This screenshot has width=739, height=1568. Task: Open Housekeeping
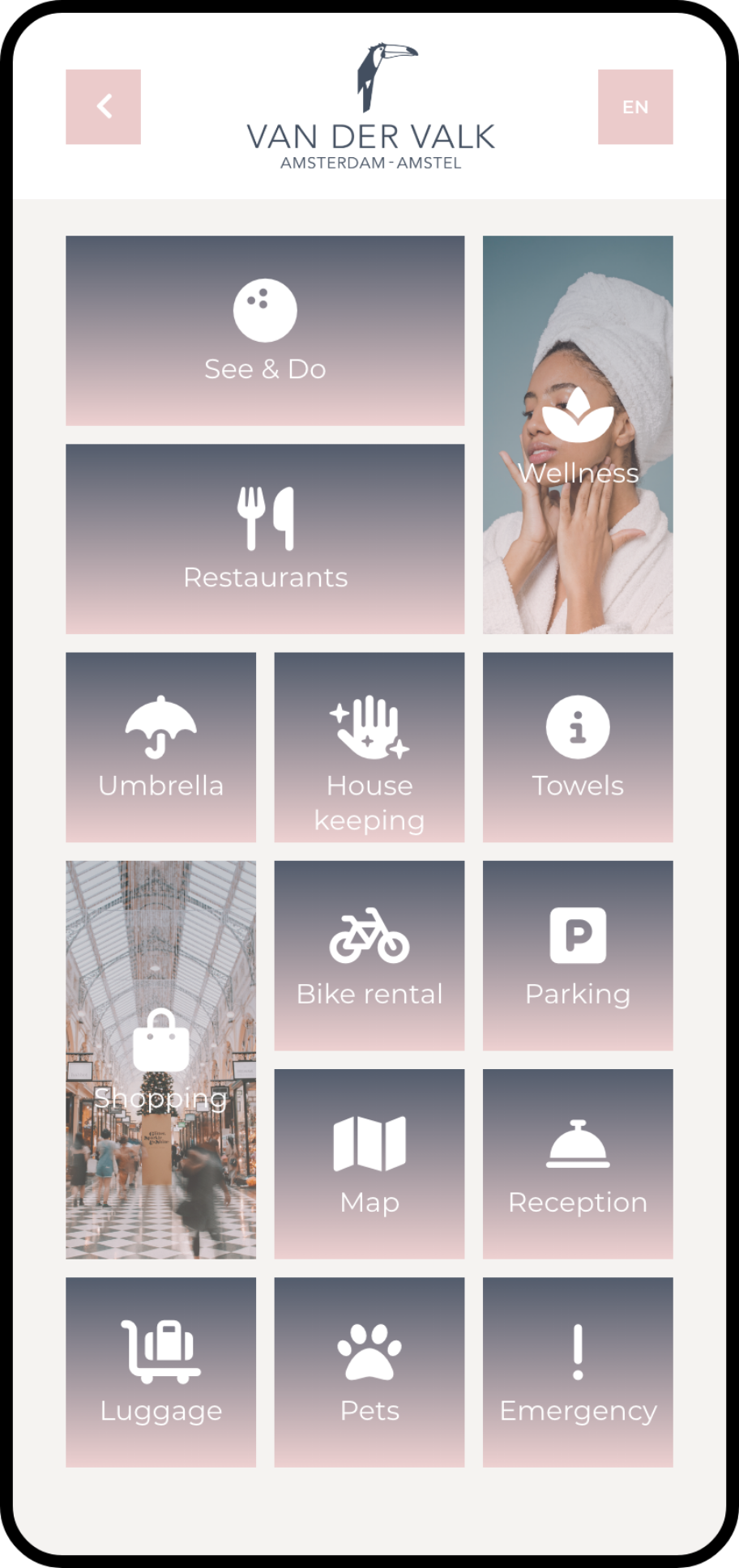tap(369, 747)
